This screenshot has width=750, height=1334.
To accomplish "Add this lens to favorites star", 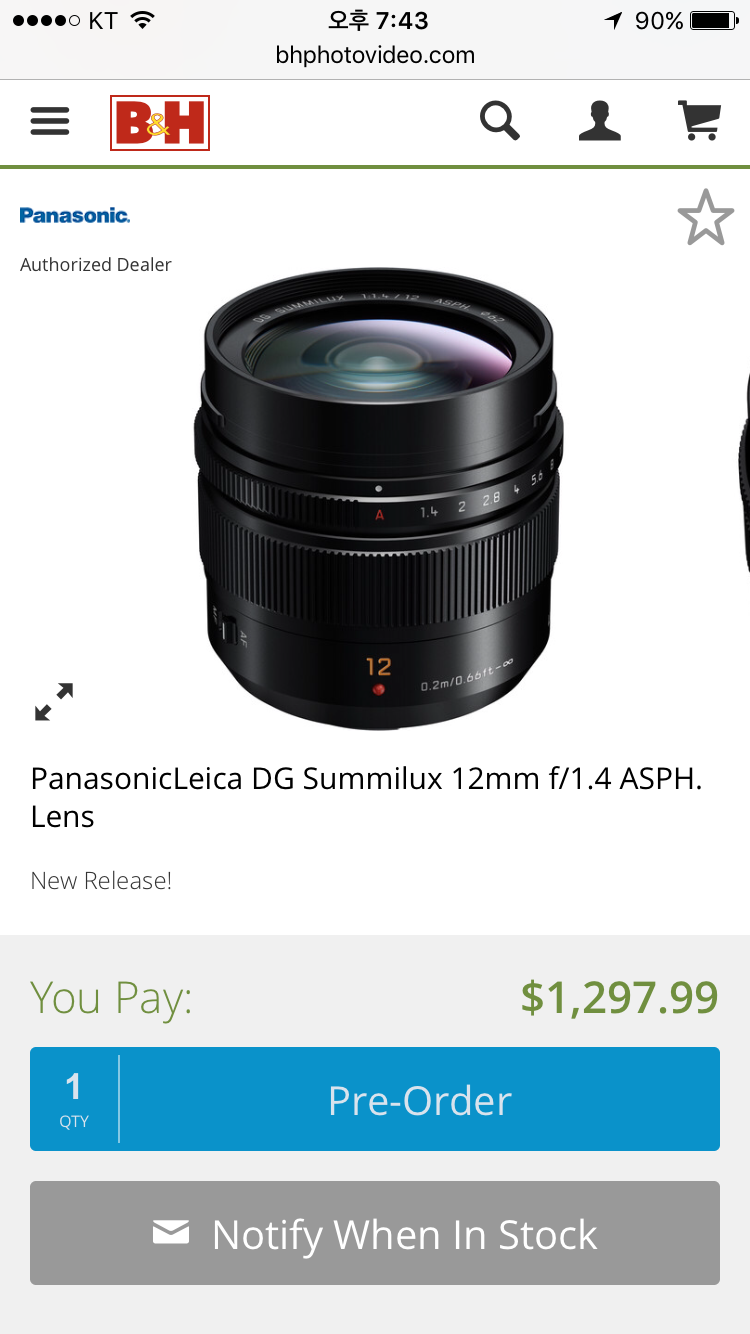I will 705,217.
